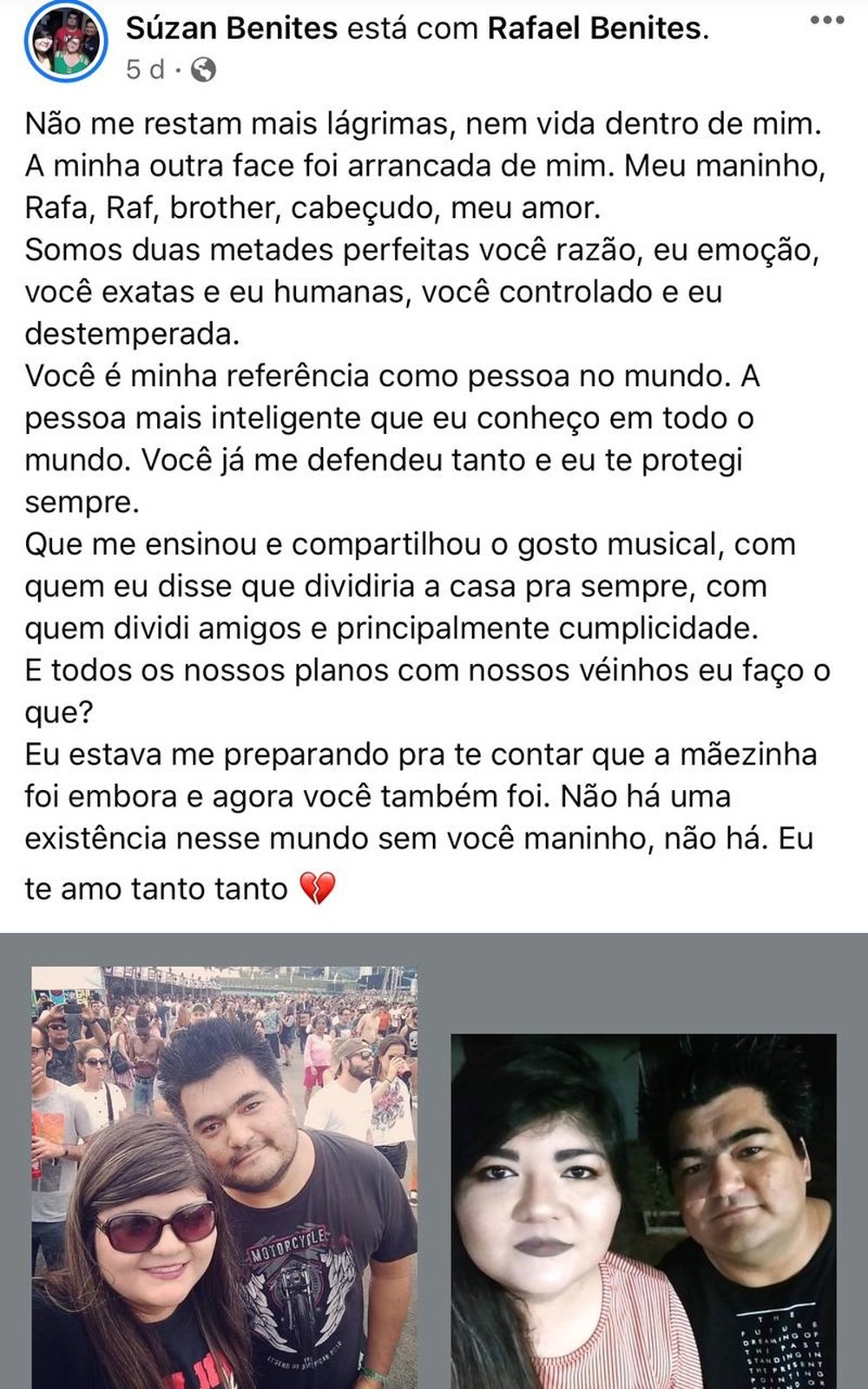Open the post's three-dot options menu
The height and width of the screenshot is (1389, 868).
click(826, 21)
